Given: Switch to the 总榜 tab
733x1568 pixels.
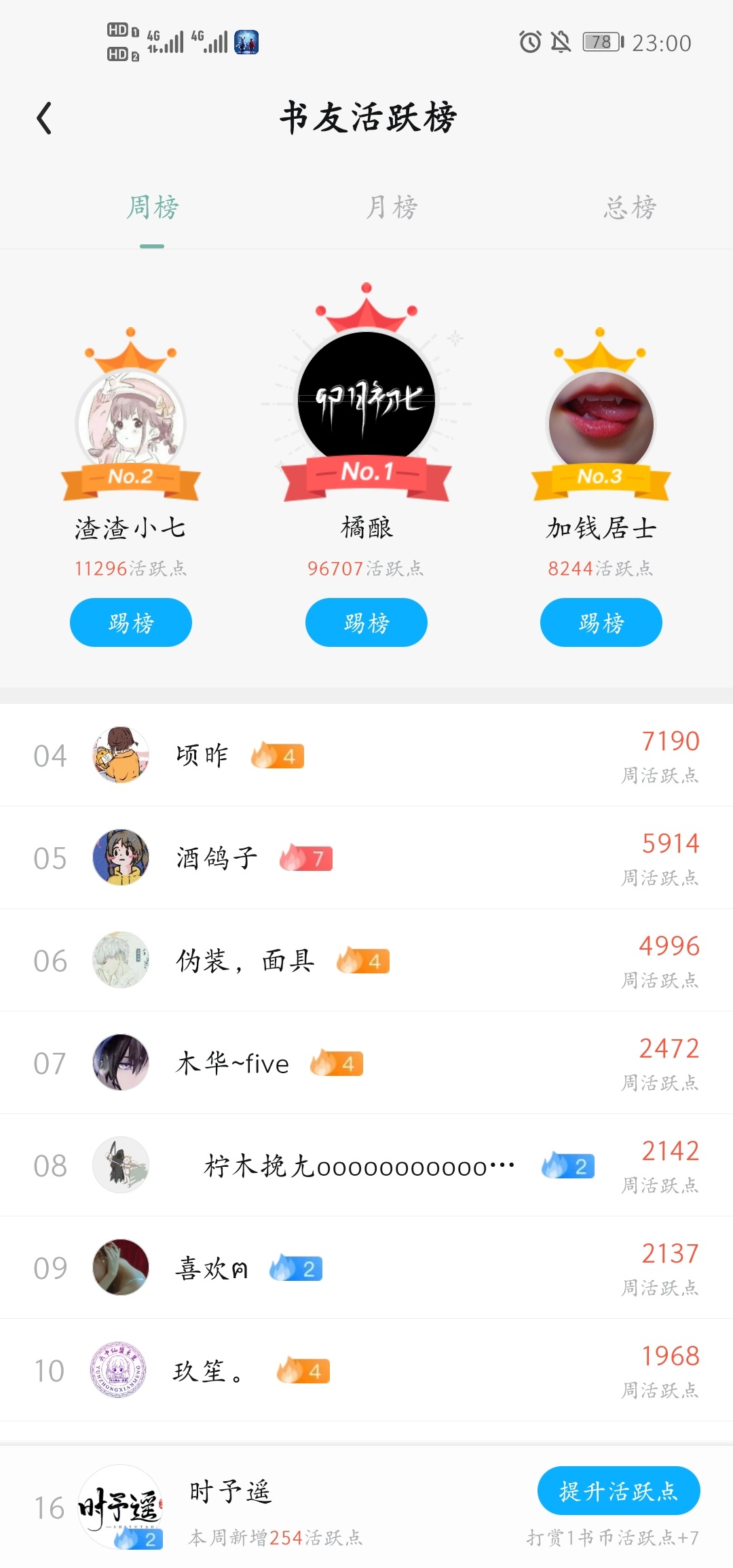Looking at the screenshot, I should coord(630,208).
